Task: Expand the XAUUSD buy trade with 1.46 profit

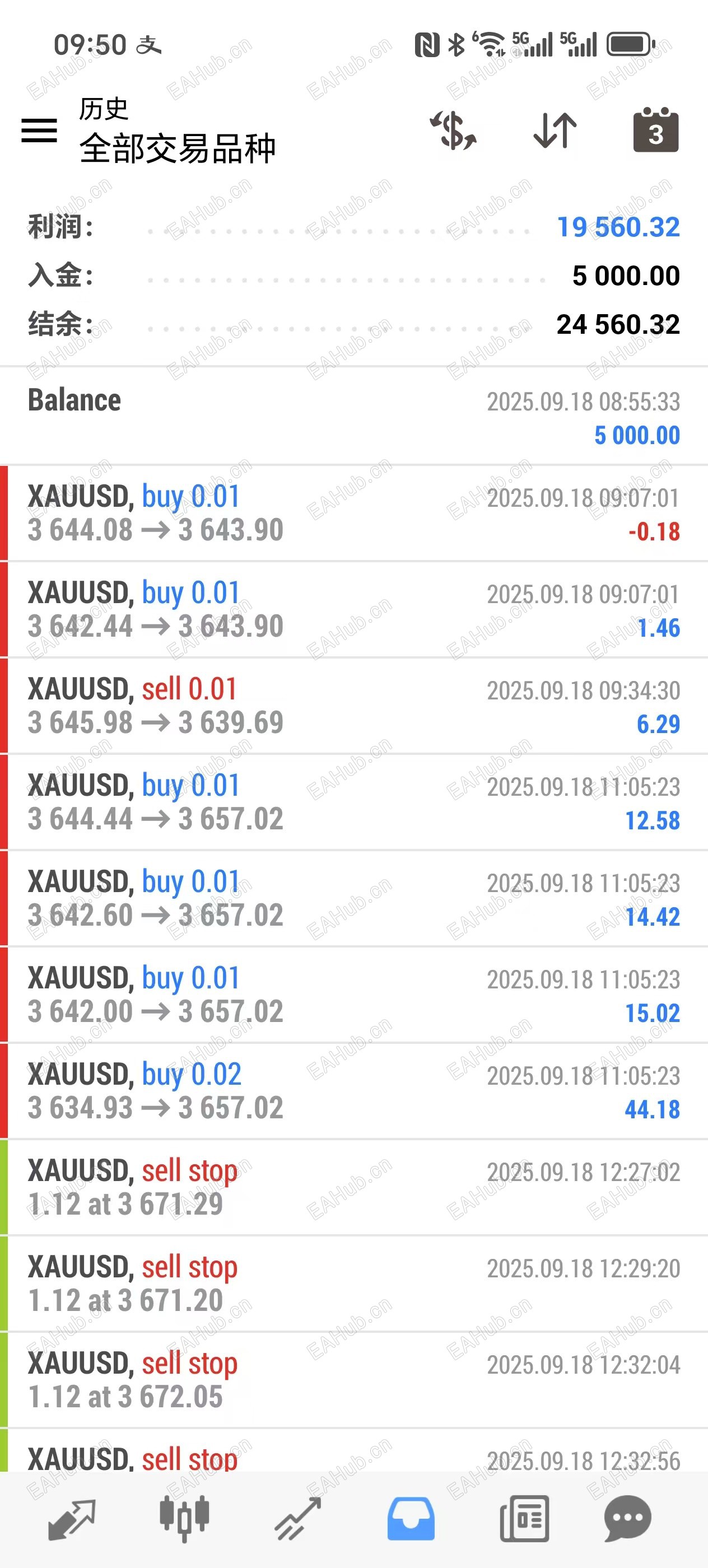Action: tap(353, 609)
